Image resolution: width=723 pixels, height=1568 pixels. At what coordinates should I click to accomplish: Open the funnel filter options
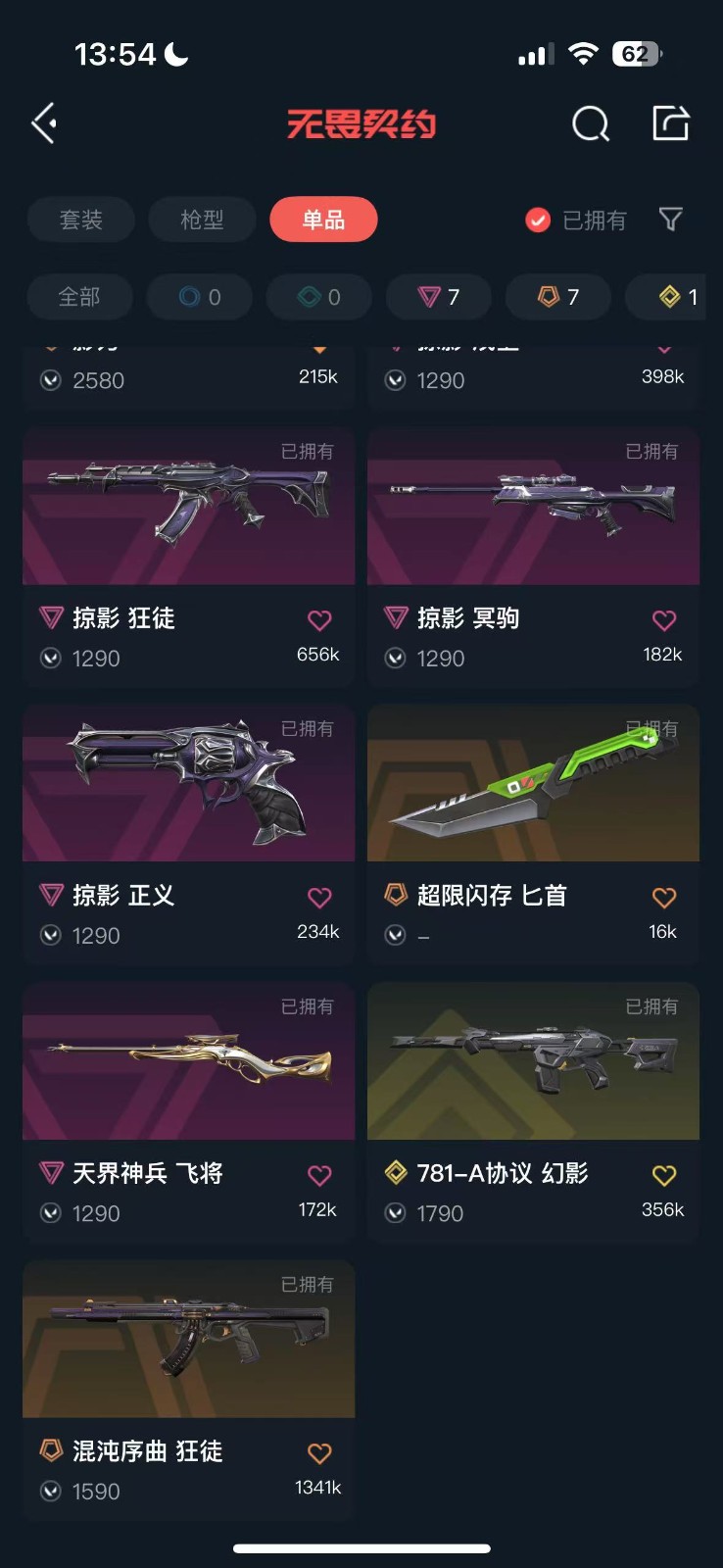click(670, 220)
